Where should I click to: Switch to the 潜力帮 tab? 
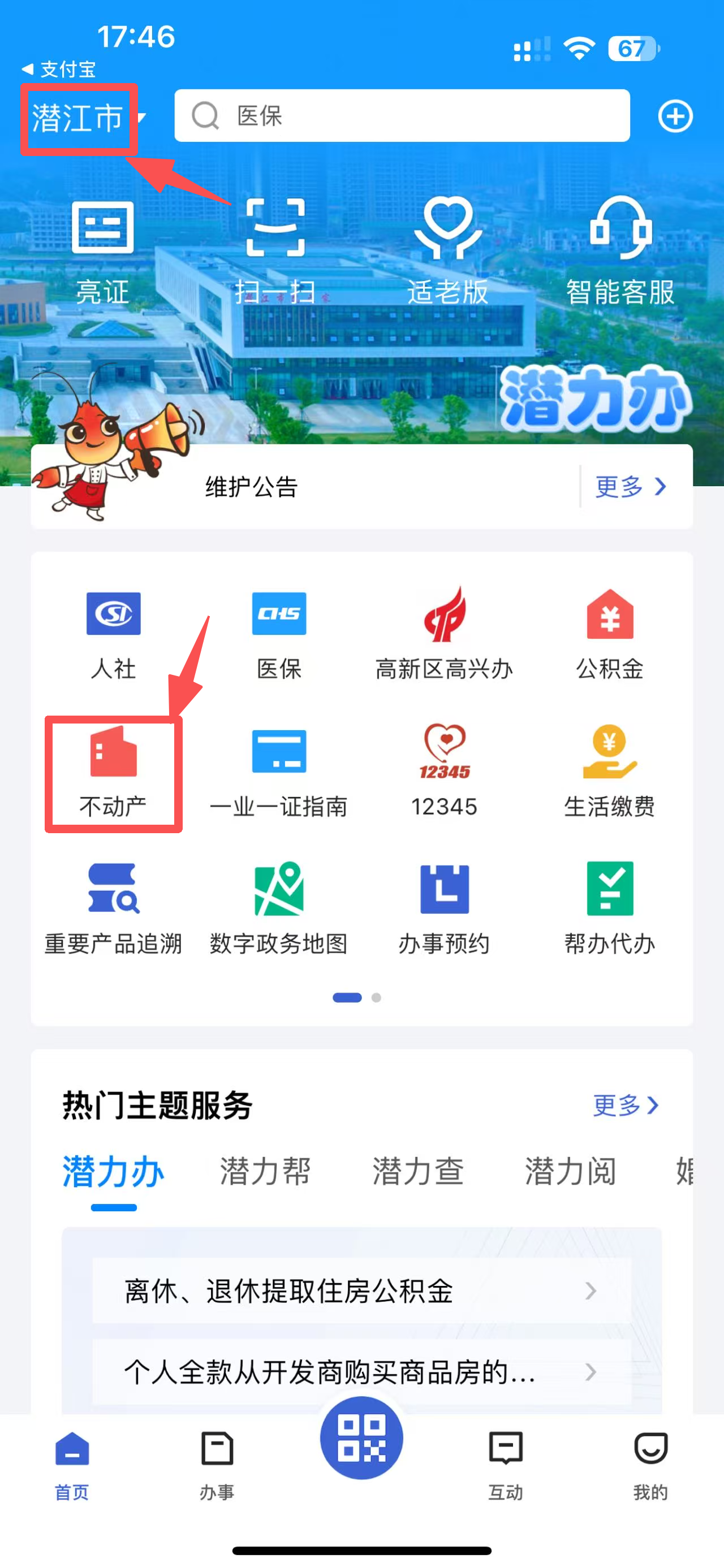click(x=265, y=1171)
